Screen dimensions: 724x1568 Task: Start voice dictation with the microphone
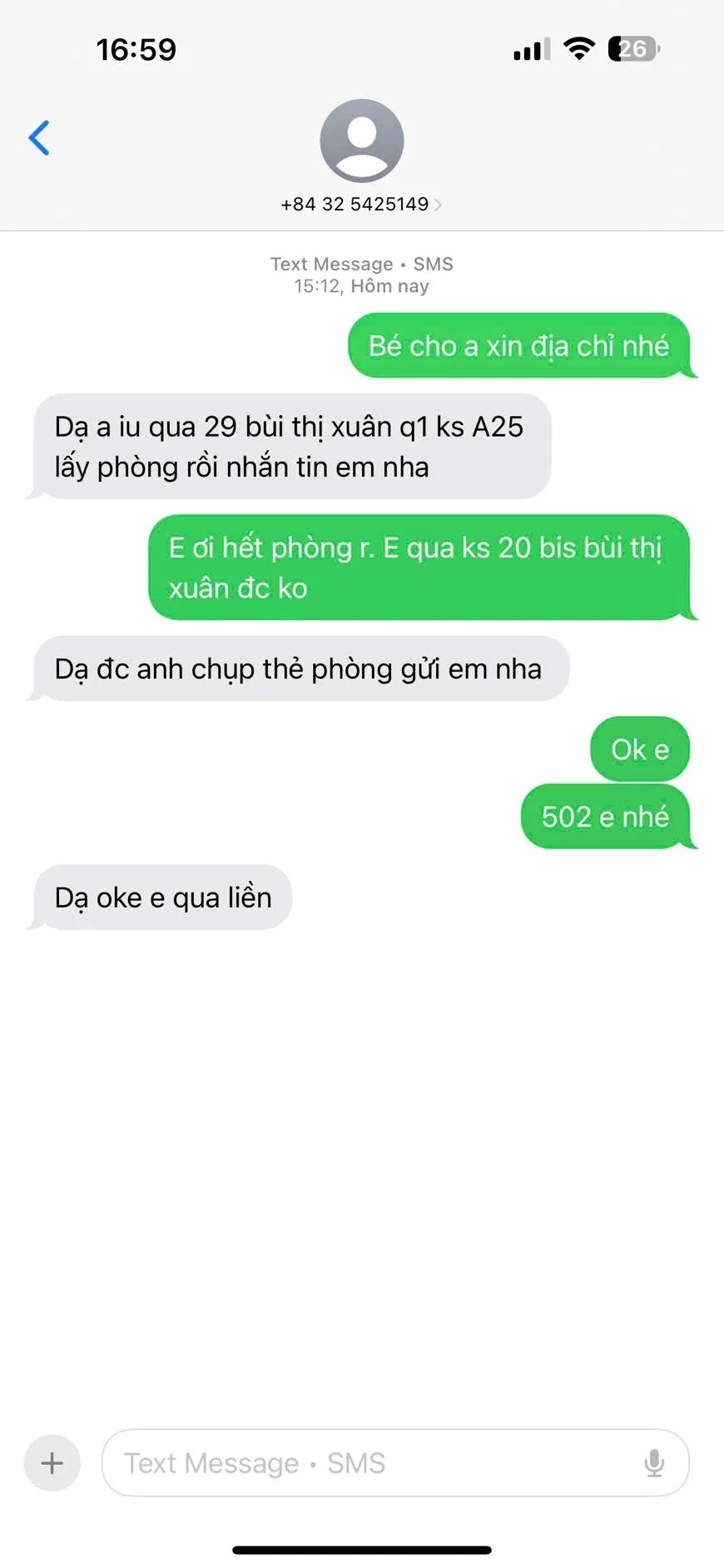654,1462
